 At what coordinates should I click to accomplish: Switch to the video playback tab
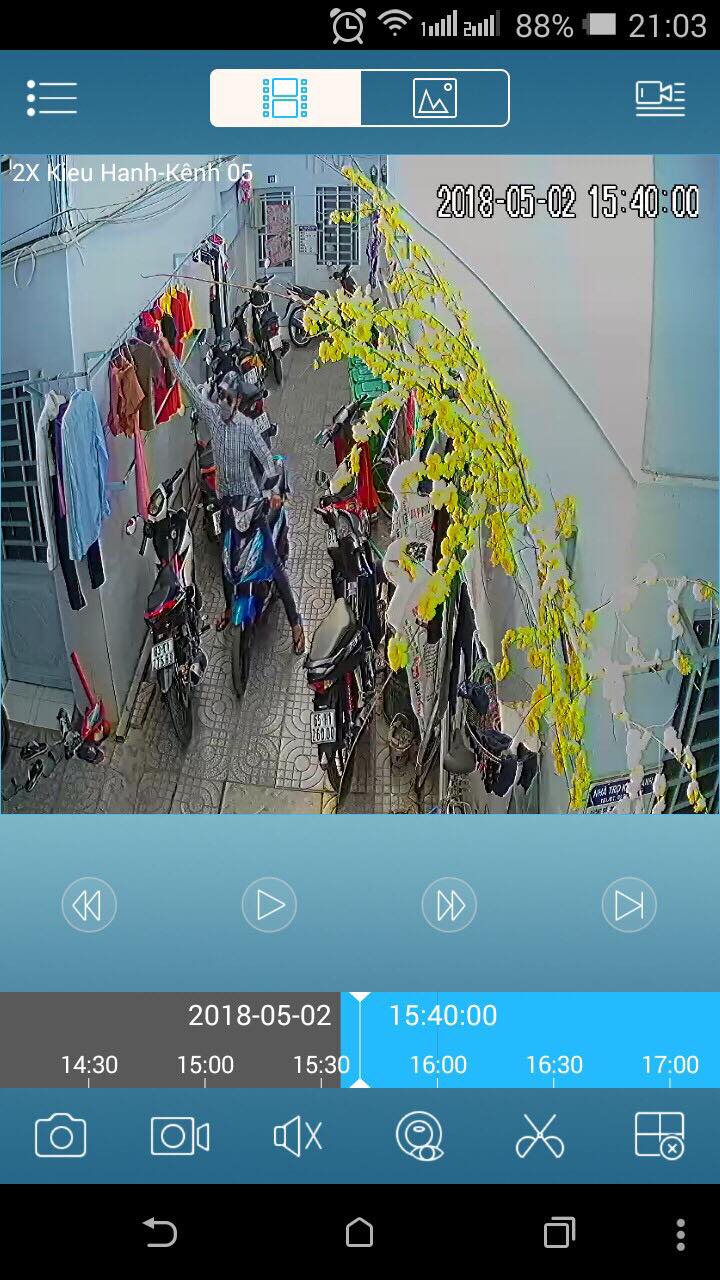click(285, 98)
